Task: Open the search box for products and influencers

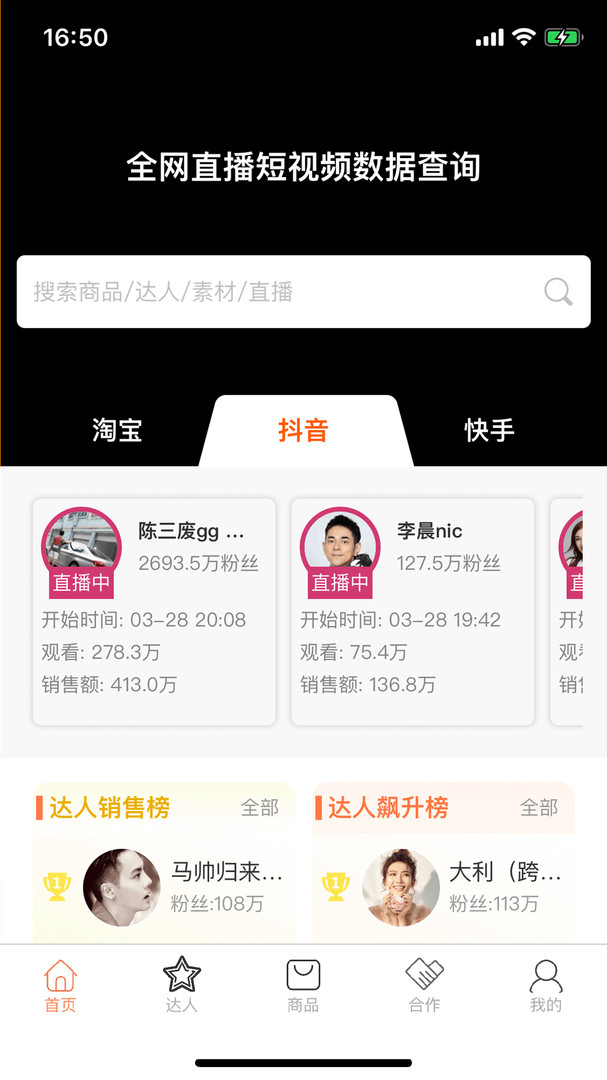Action: tap(280, 292)
